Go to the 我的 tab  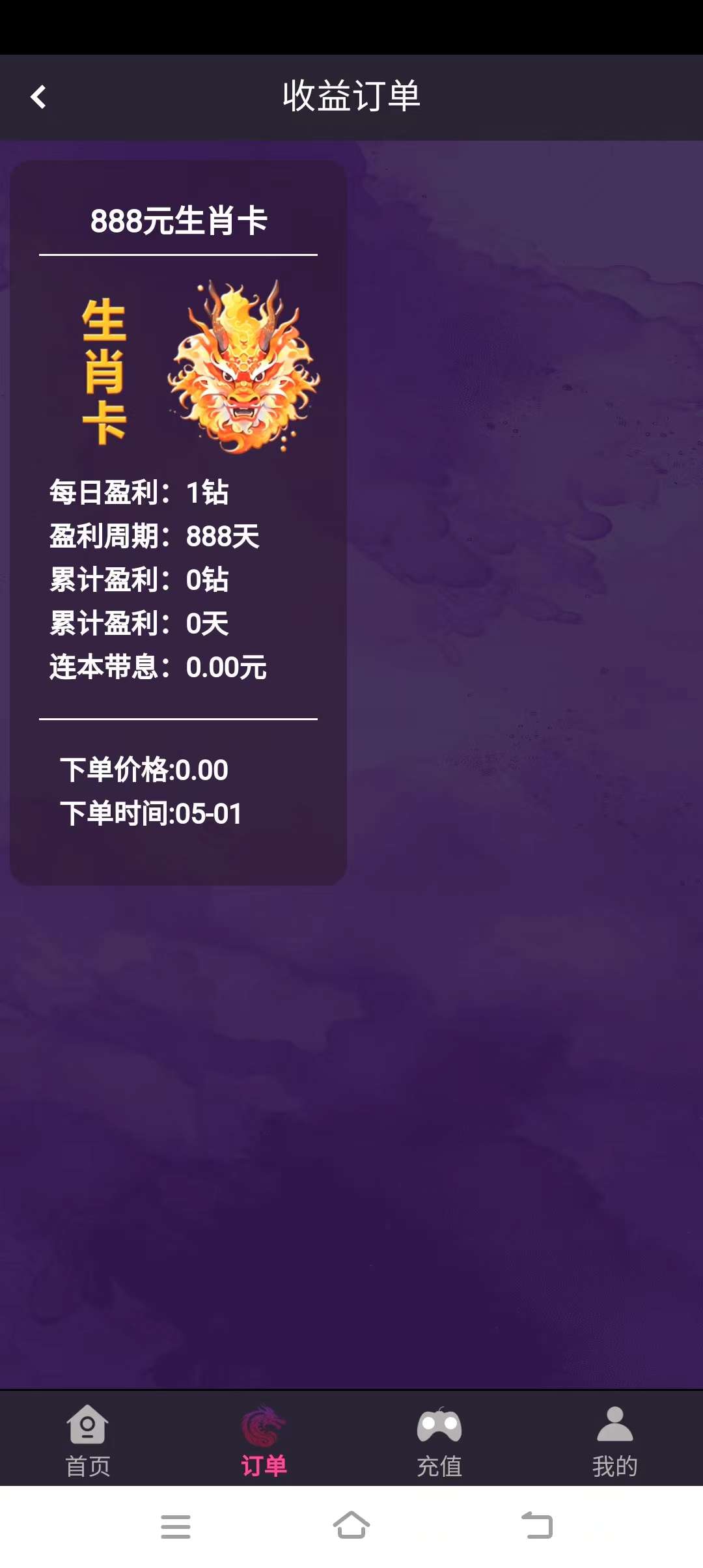[614, 1440]
